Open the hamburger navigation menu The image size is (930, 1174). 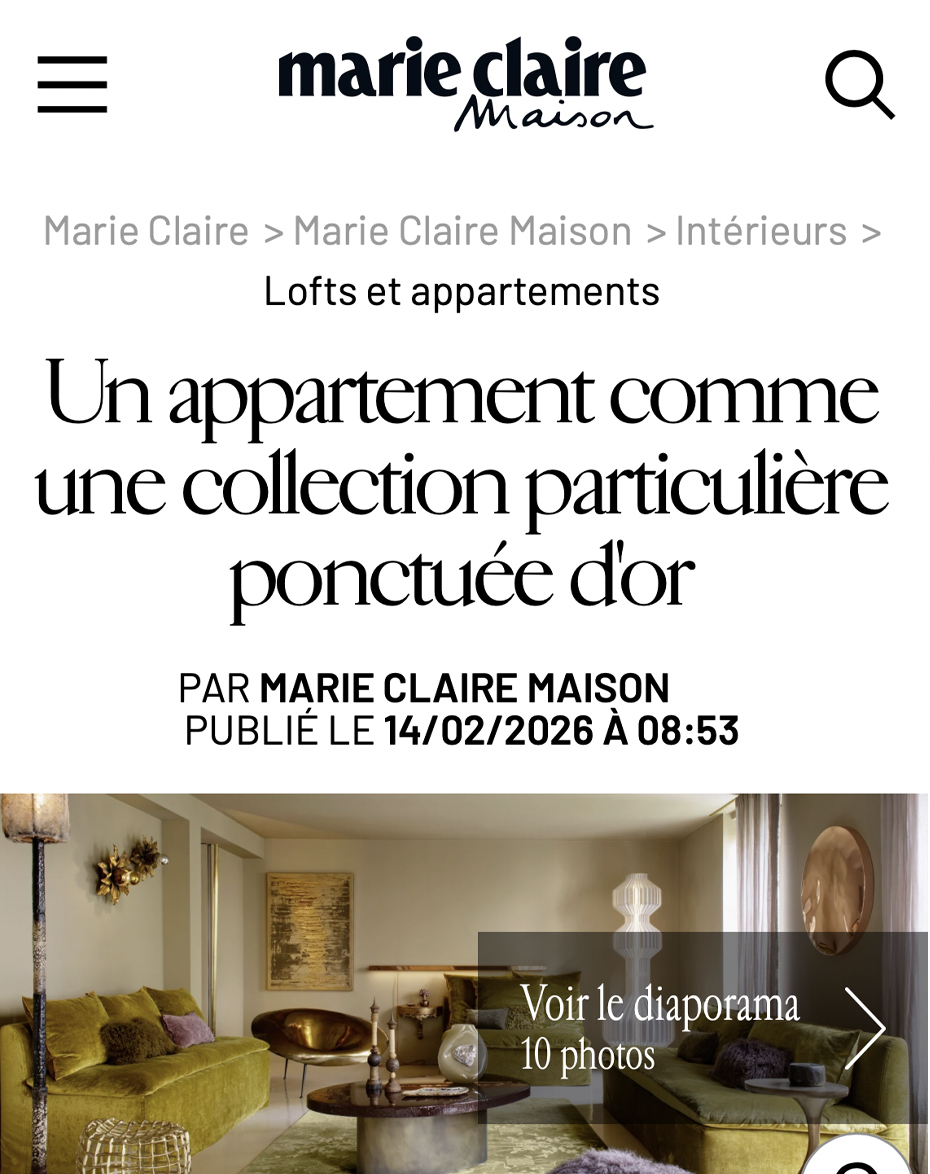point(71,85)
